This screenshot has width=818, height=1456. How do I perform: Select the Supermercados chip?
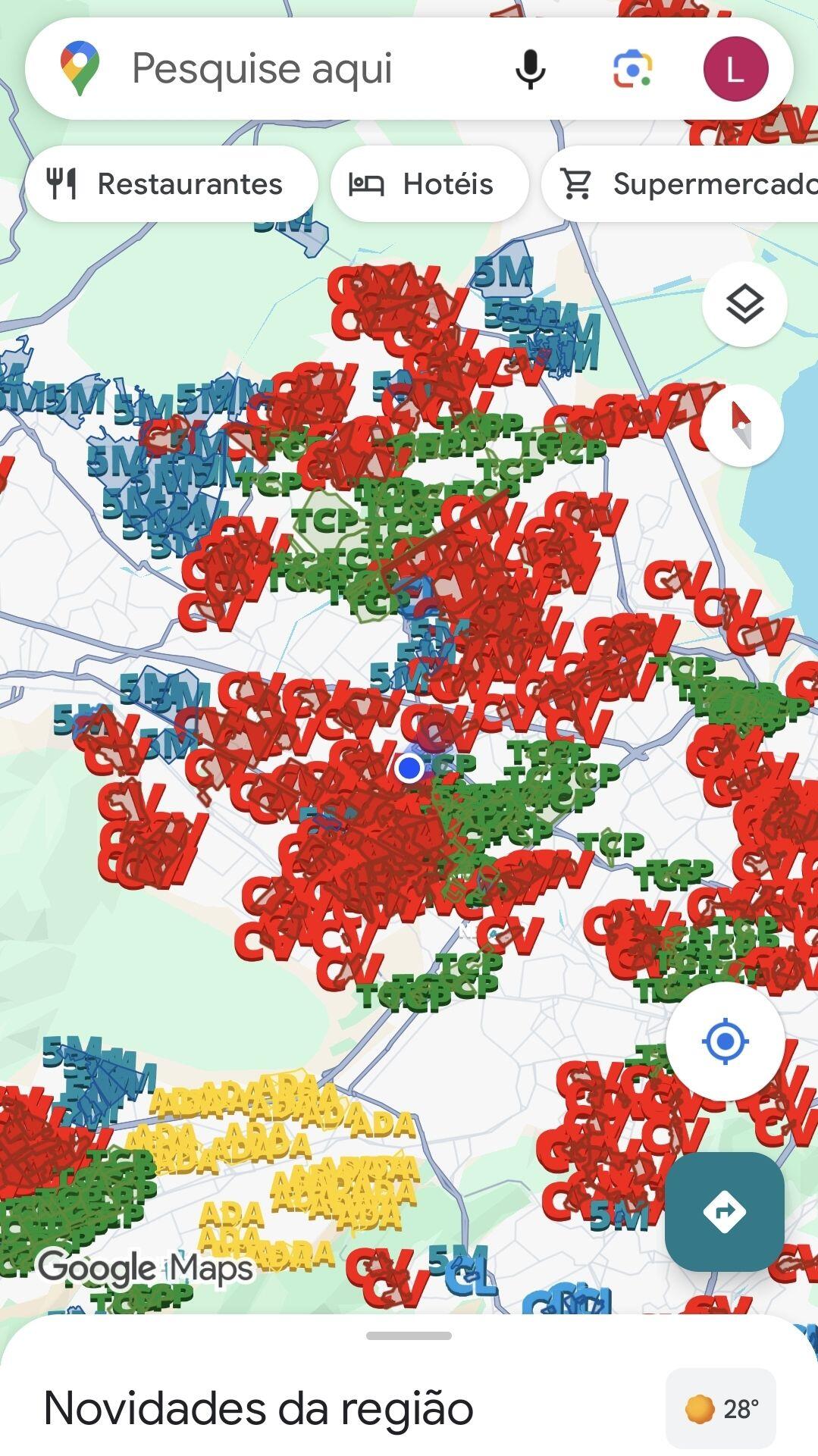[680, 184]
